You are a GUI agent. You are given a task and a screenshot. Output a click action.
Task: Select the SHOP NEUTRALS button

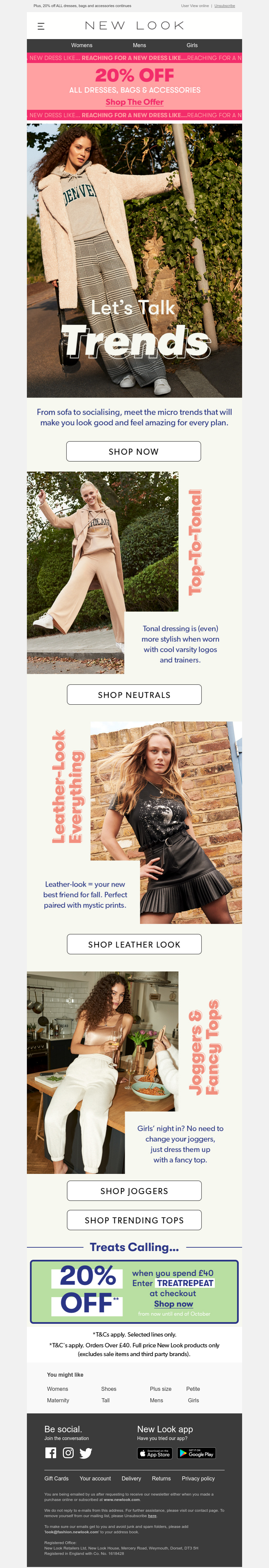click(134, 695)
